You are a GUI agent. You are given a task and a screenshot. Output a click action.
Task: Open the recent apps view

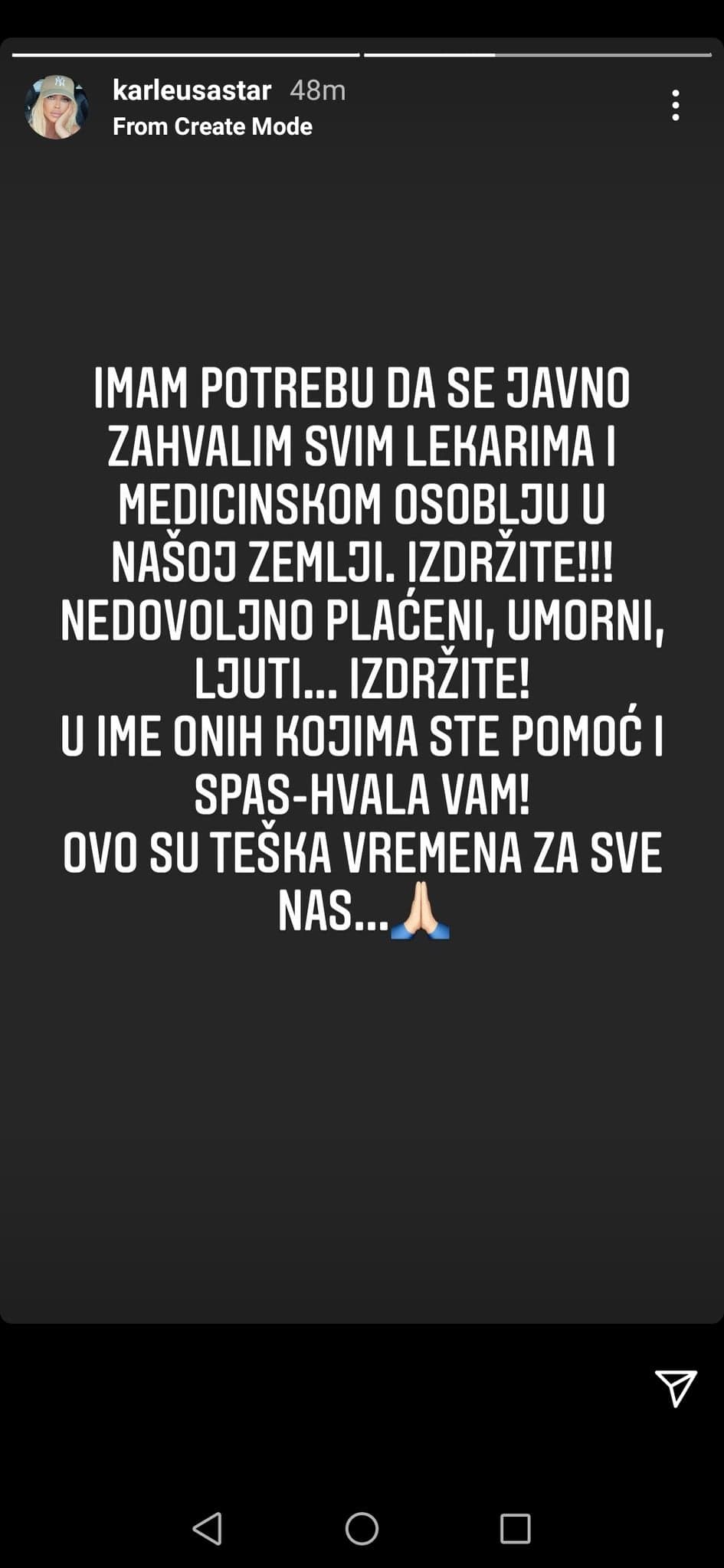click(x=515, y=1528)
